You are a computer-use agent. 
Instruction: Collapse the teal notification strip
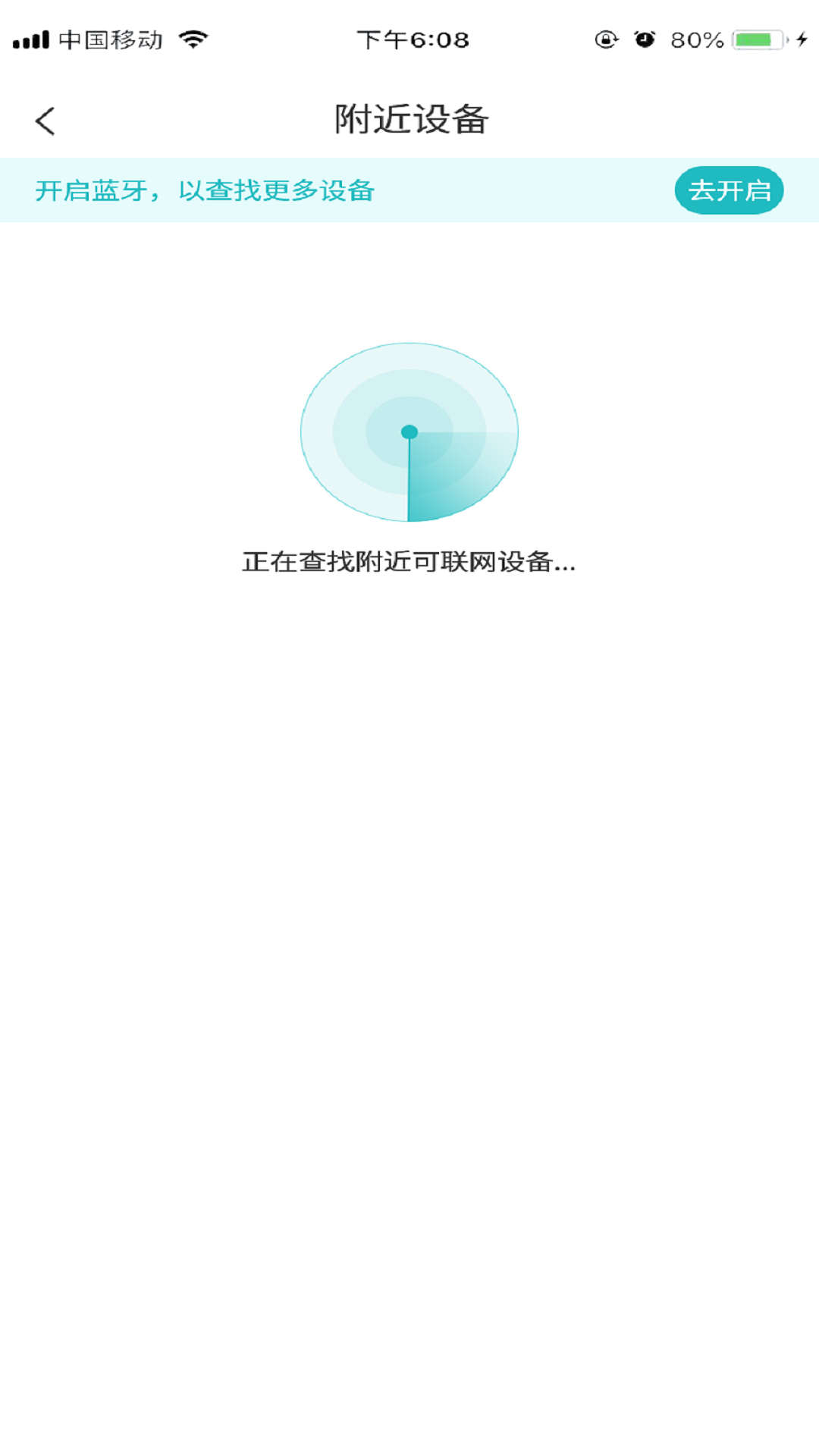205,190
